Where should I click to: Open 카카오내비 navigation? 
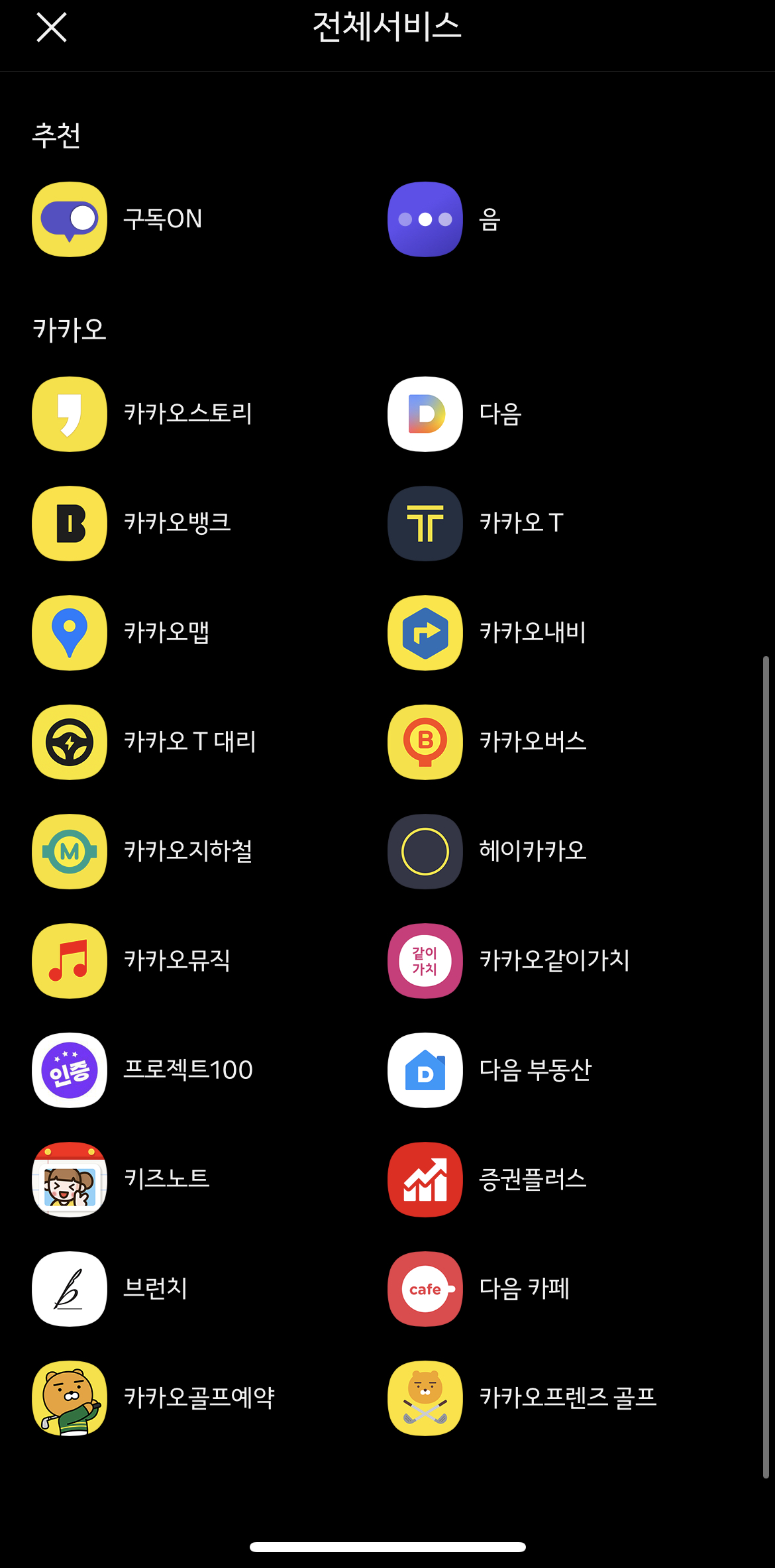click(x=425, y=633)
